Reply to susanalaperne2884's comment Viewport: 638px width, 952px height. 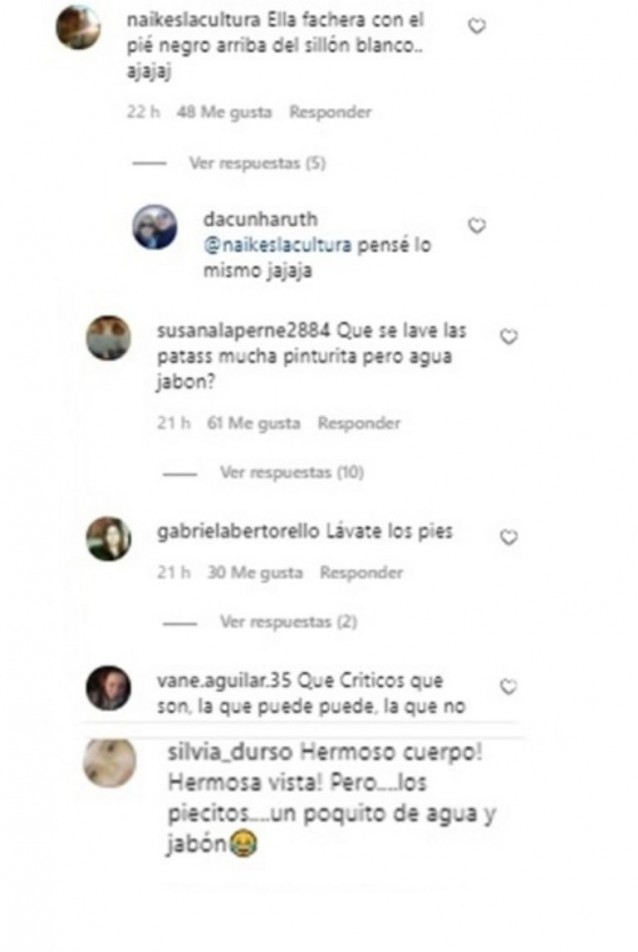click(358, 423)
